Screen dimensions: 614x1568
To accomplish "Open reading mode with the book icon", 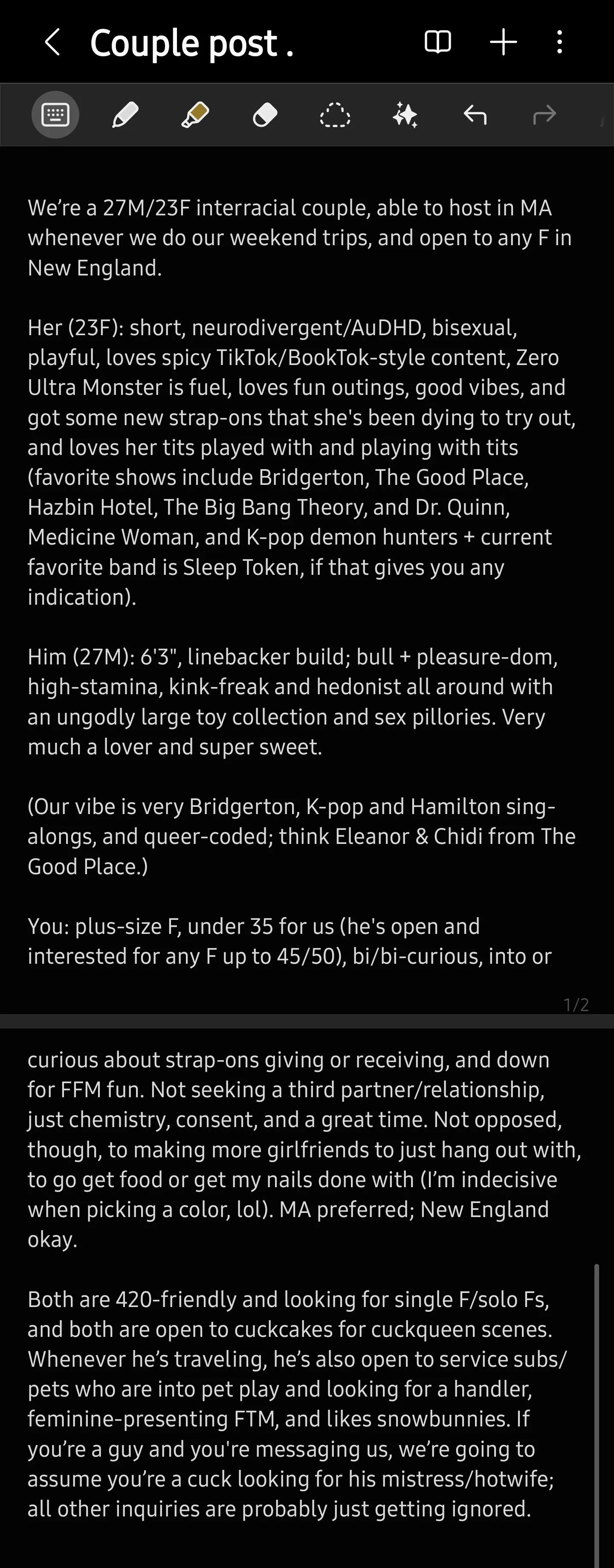I will (x=437, y=43).
